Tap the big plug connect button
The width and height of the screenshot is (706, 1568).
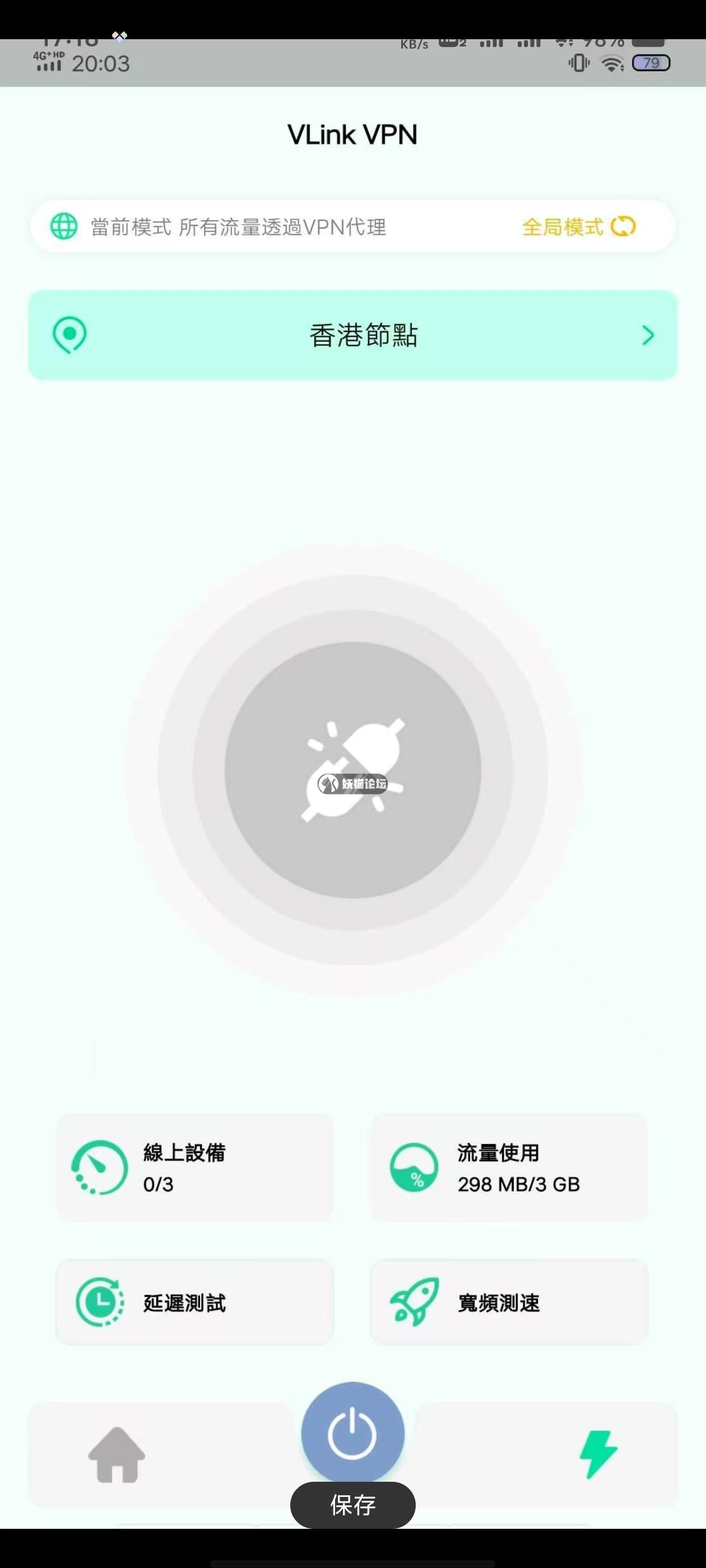tap(352, 770)
